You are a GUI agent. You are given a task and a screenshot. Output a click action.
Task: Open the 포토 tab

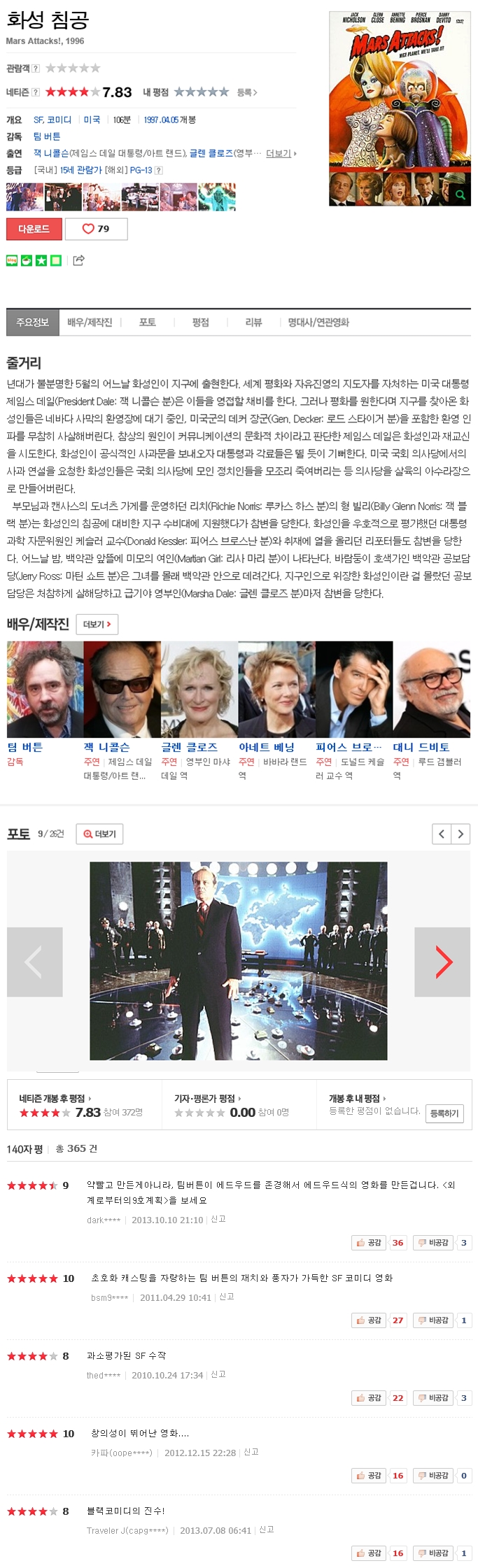tap(147, 322)
